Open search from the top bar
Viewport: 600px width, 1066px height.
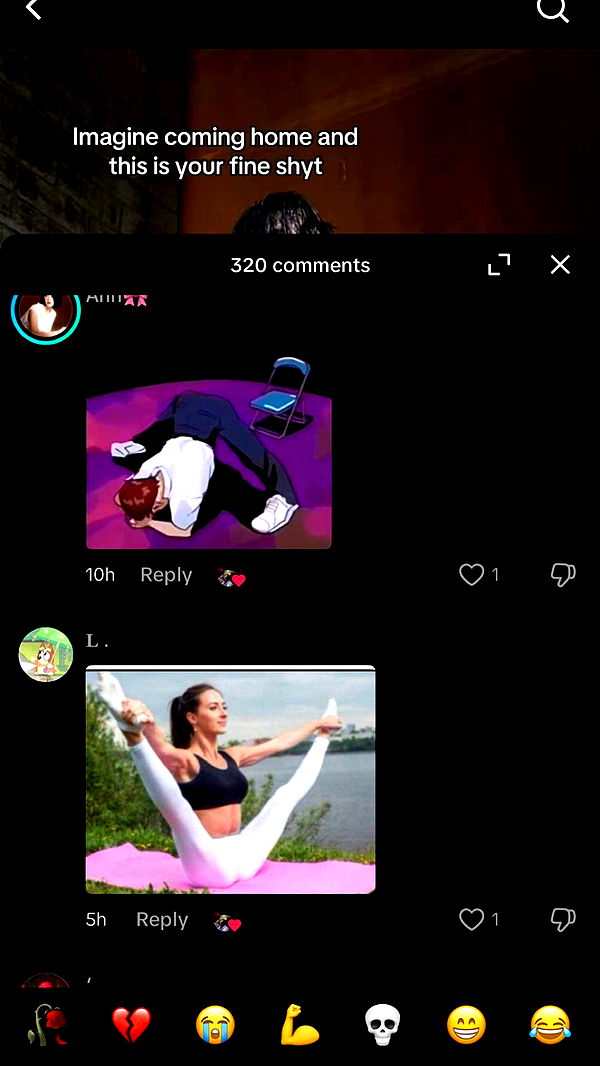552,10
